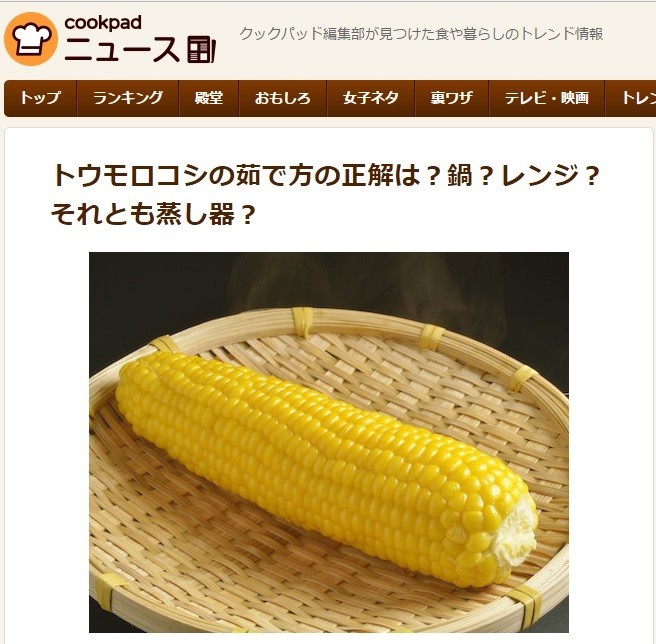This screenshot has width=656, height=644.
Task: Open the cookpad ニュース home logo
Action: point(110,38)
